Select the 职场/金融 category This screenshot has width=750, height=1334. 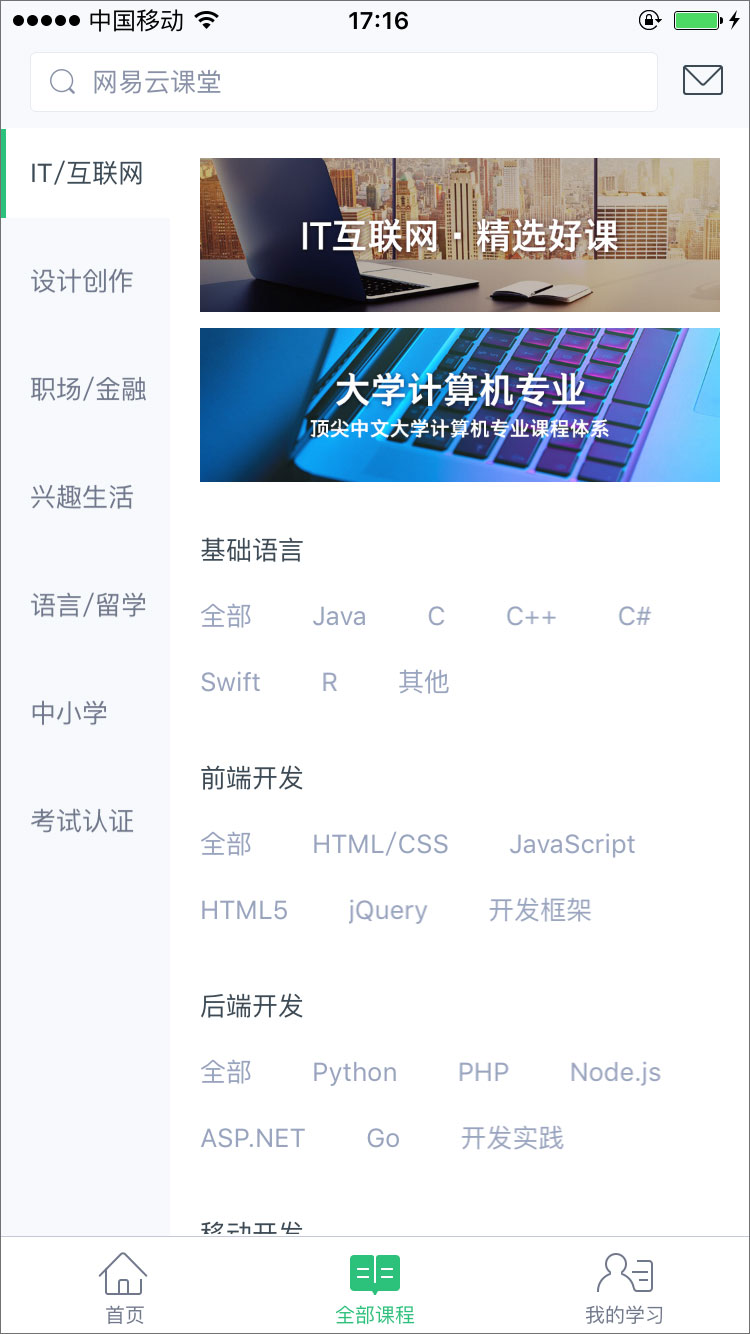(x=88, y=389)
